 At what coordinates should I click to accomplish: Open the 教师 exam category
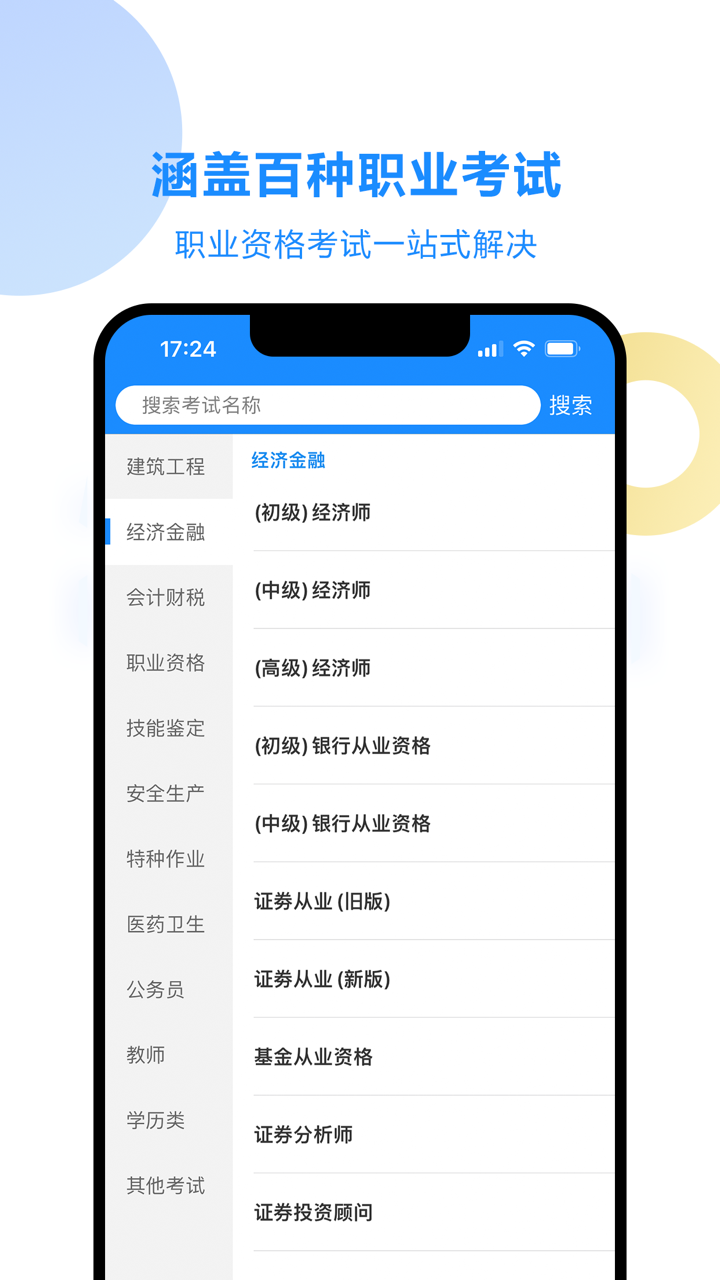[164, 1055]
